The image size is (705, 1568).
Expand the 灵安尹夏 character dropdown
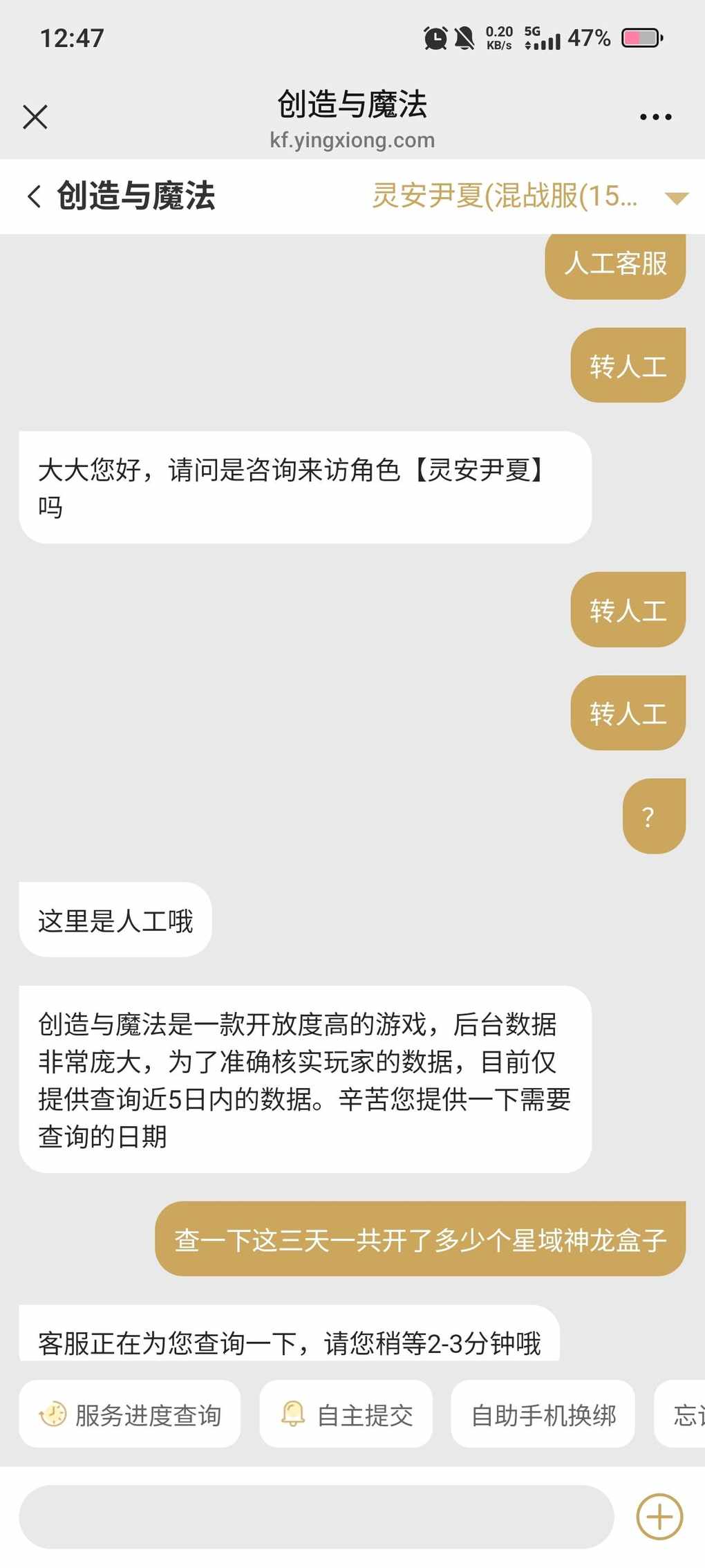pos(676,198)
